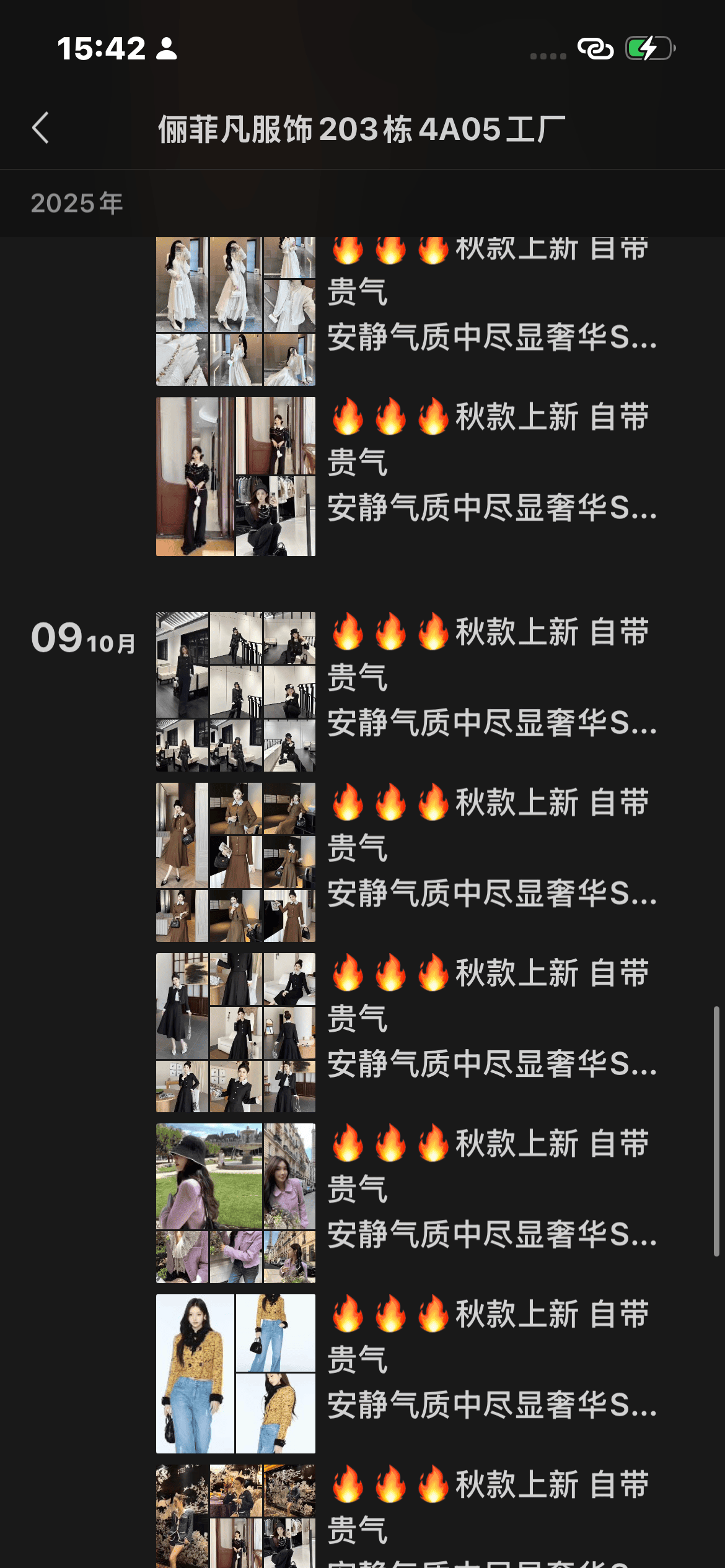Open the post with purple tweed jacket photos
Screen dimensions: 725x1568
pos(235,1203)
